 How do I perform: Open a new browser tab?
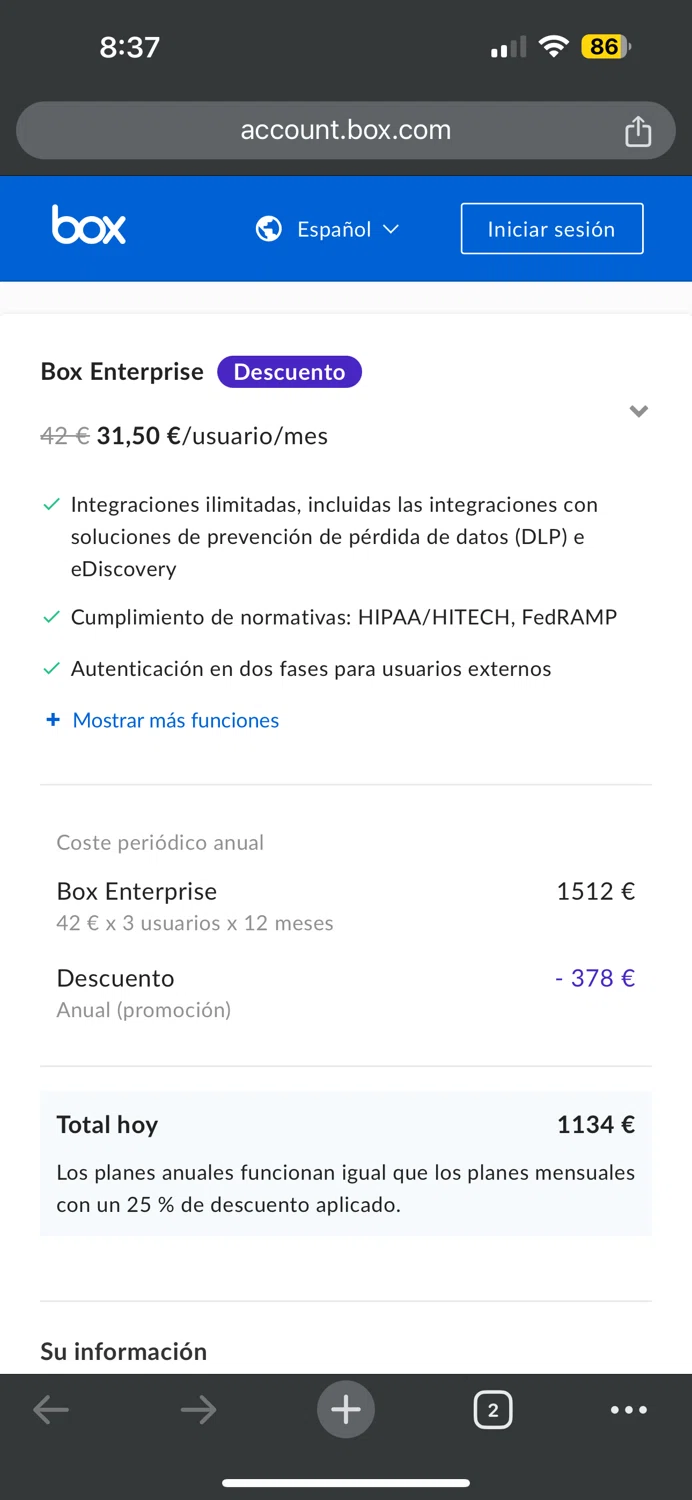(x=345, y=1410)
